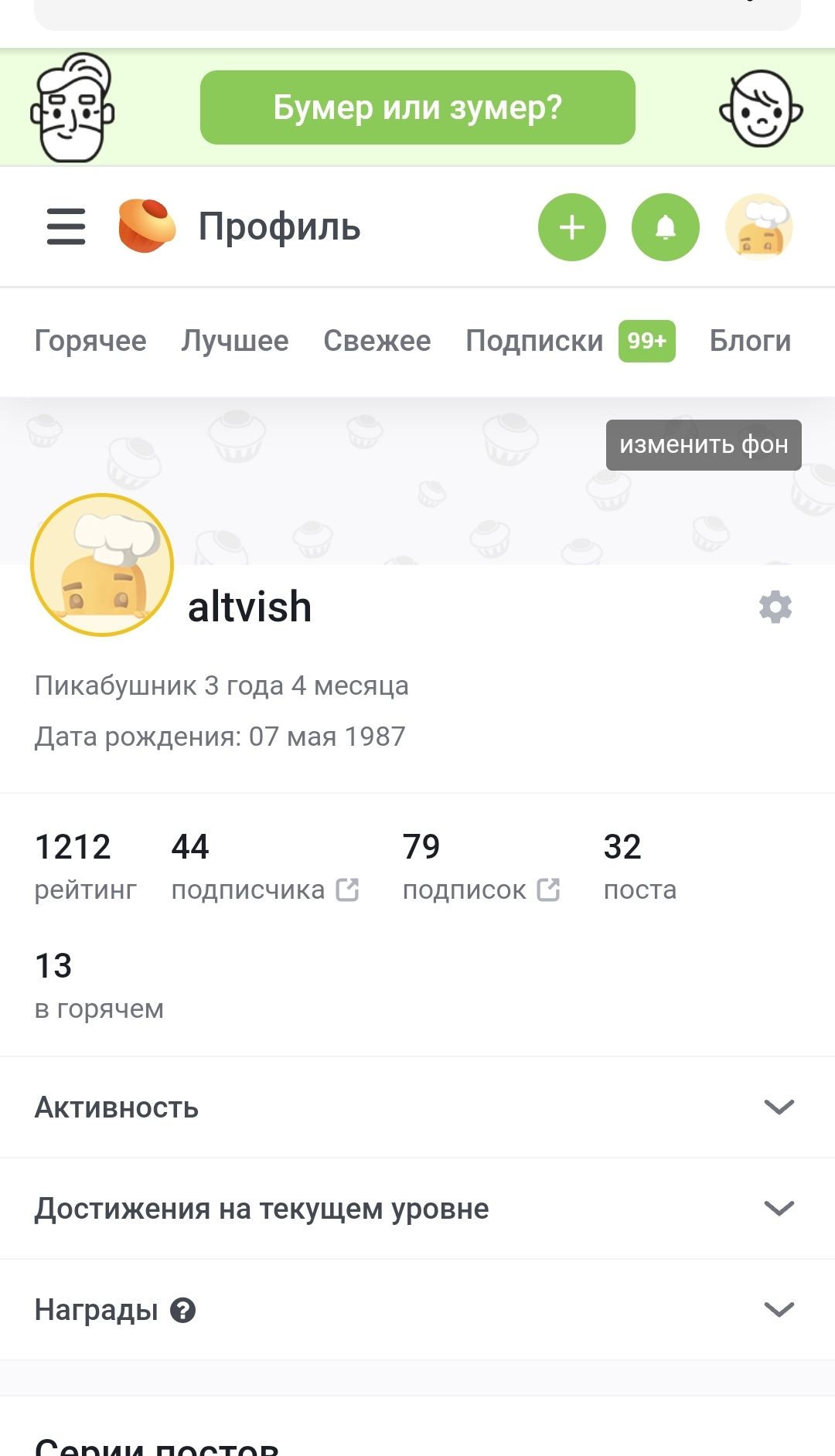
Task: Tap the altvish profile picture
Action: point(102,565)
